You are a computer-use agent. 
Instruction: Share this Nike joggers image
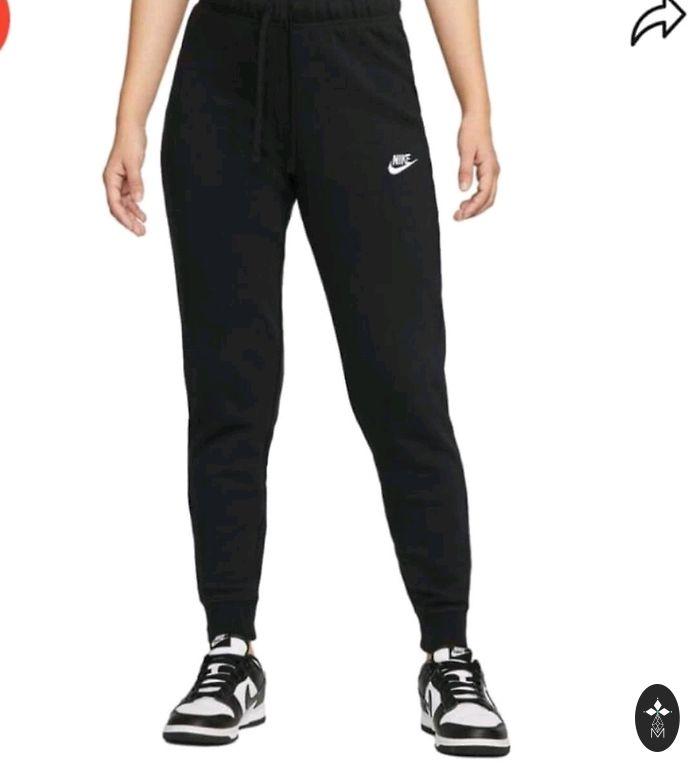point(657,22)
